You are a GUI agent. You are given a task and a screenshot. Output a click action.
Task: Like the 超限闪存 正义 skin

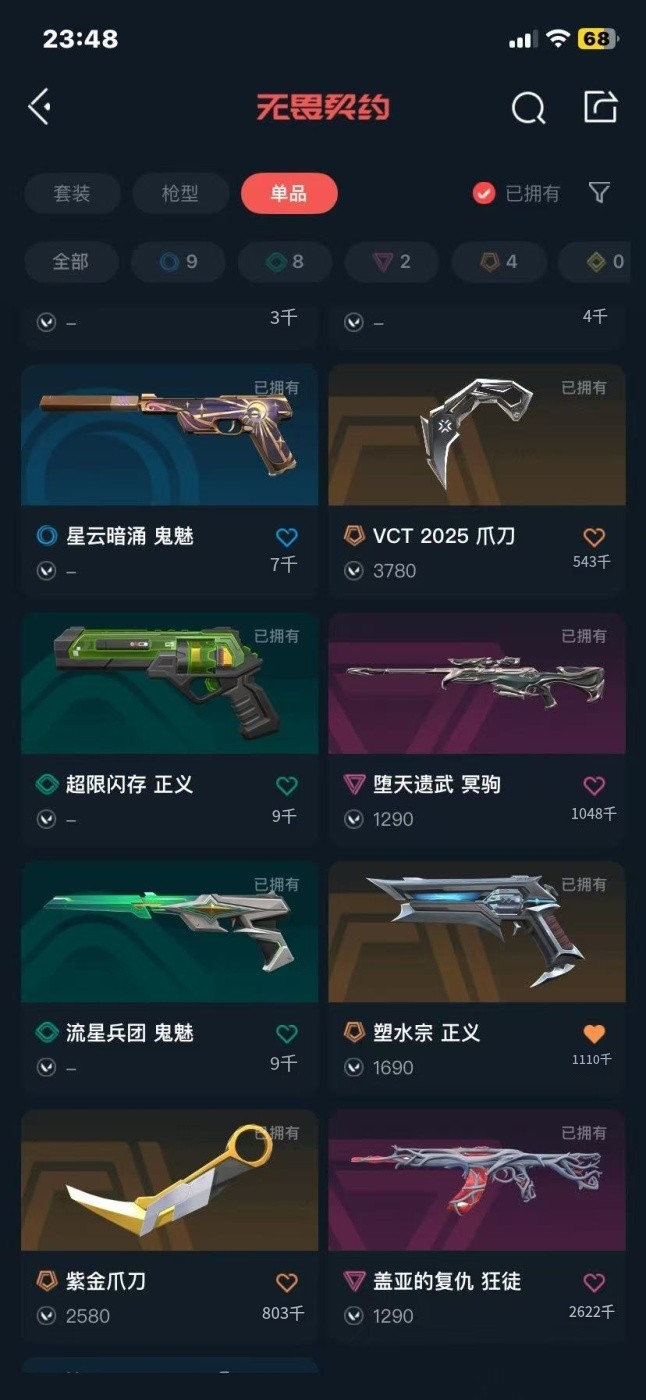(x=286, y=786)
